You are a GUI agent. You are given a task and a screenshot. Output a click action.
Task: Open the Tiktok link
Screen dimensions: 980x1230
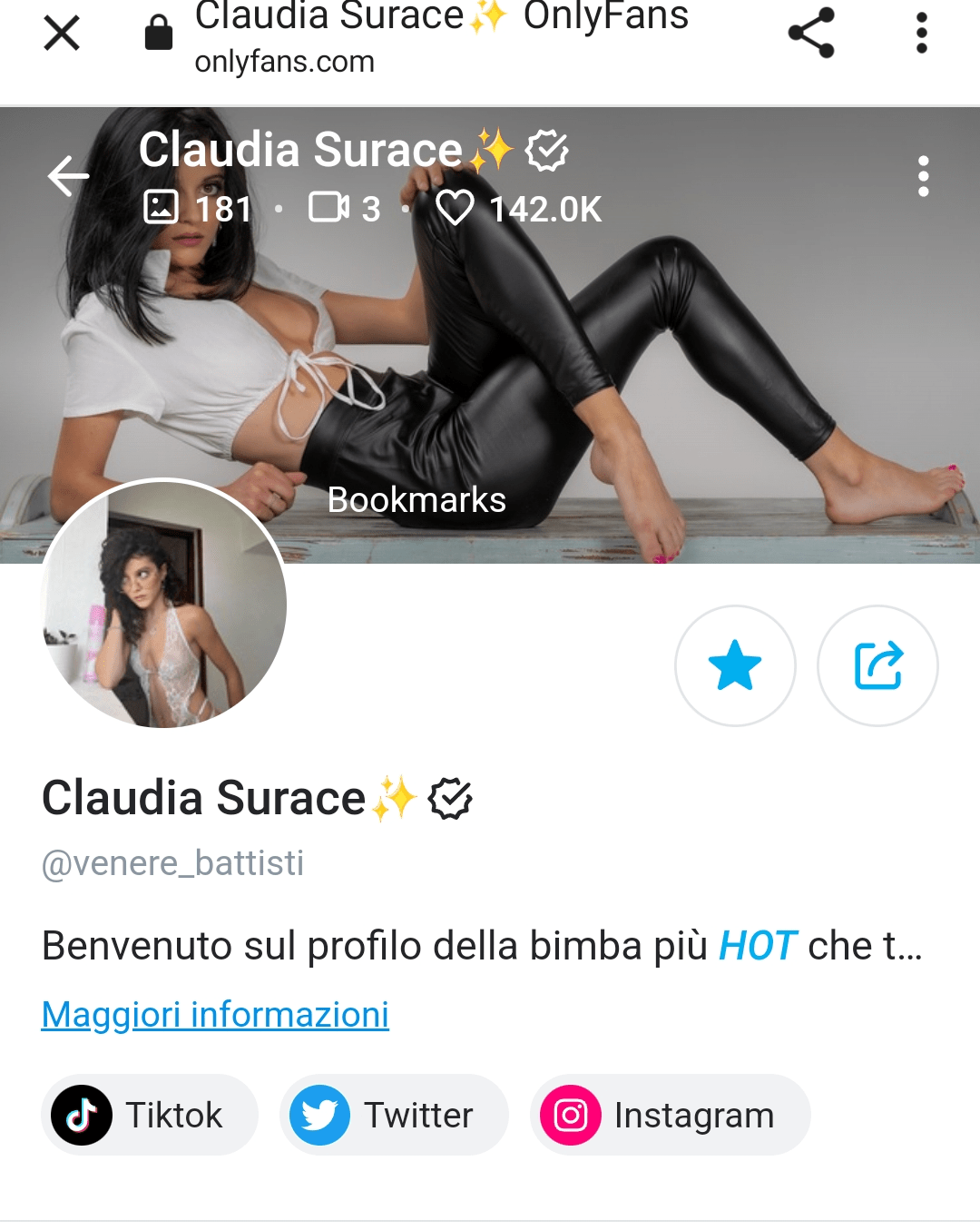148,1115
